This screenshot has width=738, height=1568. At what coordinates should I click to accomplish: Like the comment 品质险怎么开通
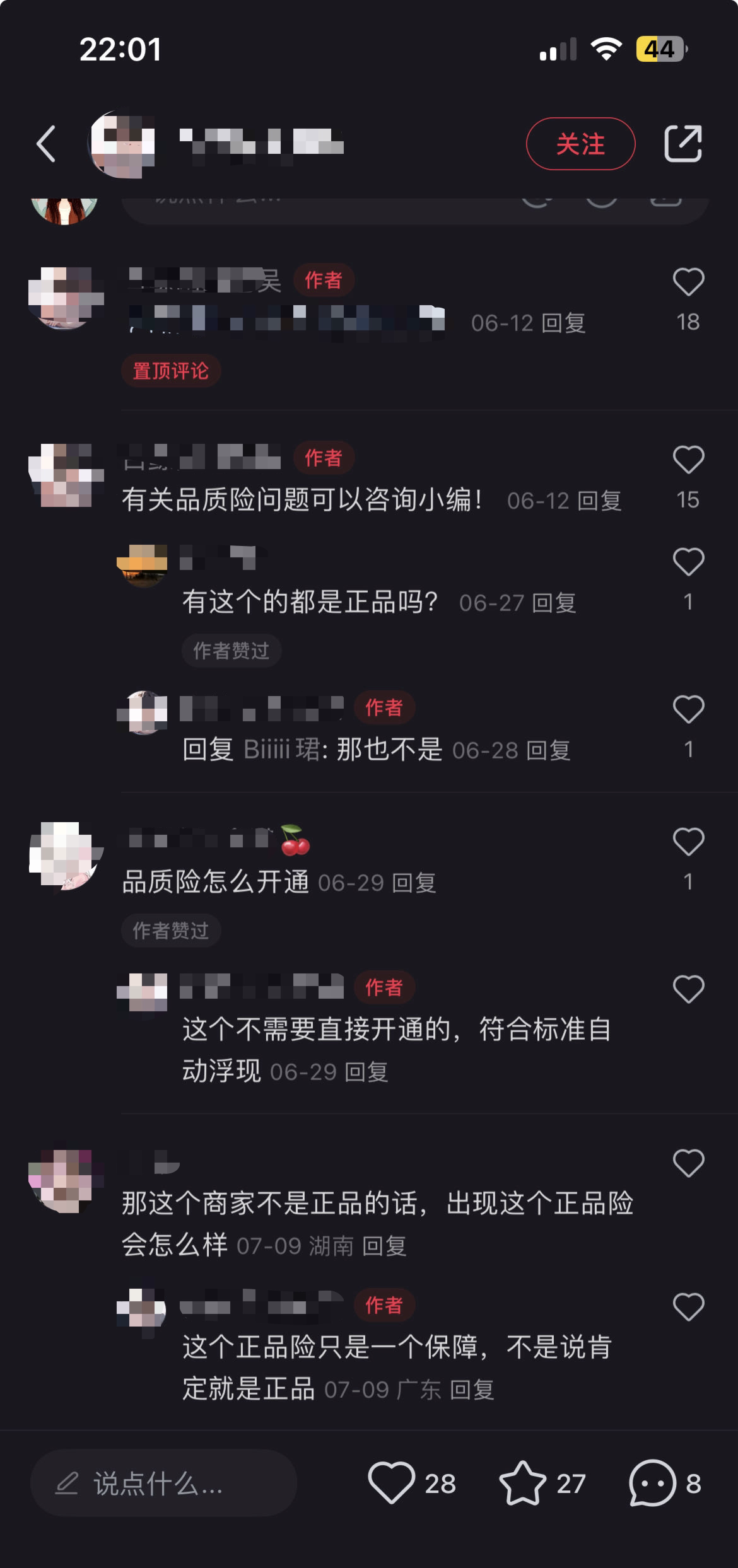click(x=688, y=842)
